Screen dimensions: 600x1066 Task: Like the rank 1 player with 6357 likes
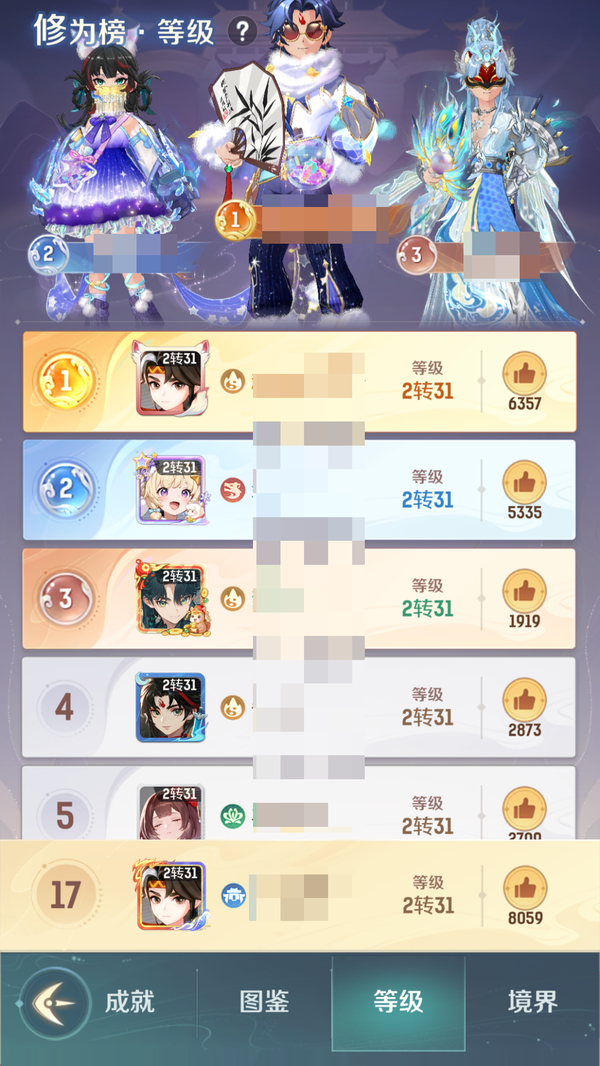(x=524, y=374)
